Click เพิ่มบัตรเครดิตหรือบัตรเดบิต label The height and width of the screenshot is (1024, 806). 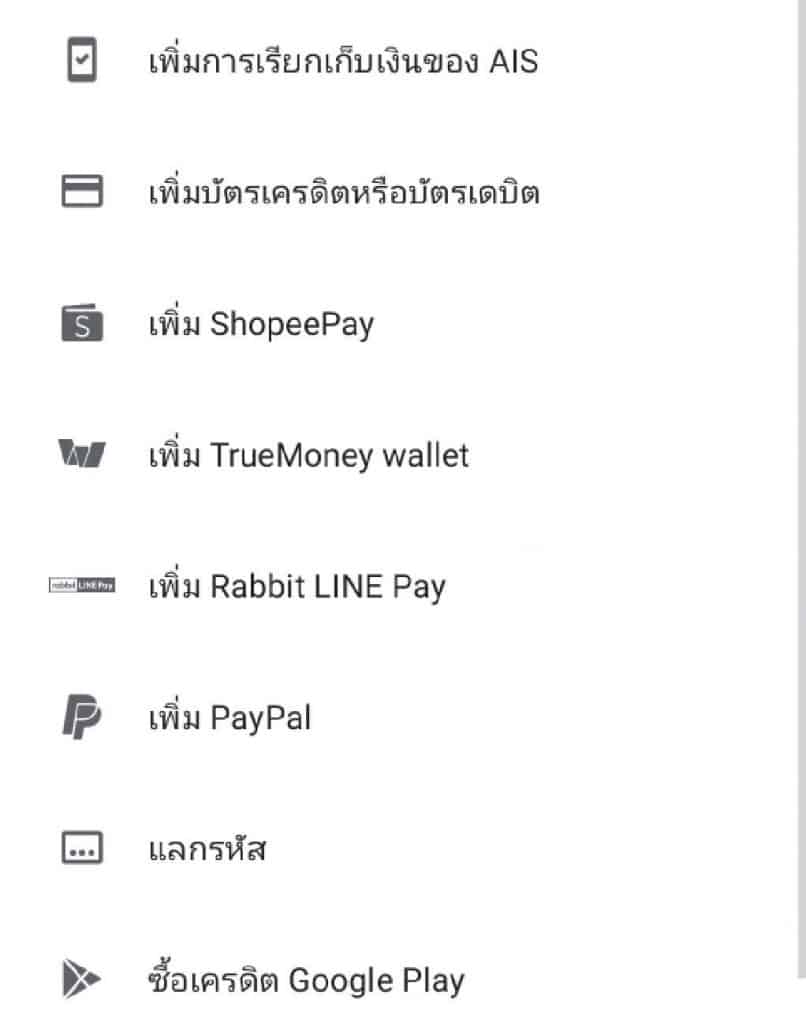click(x=345, y=193)
